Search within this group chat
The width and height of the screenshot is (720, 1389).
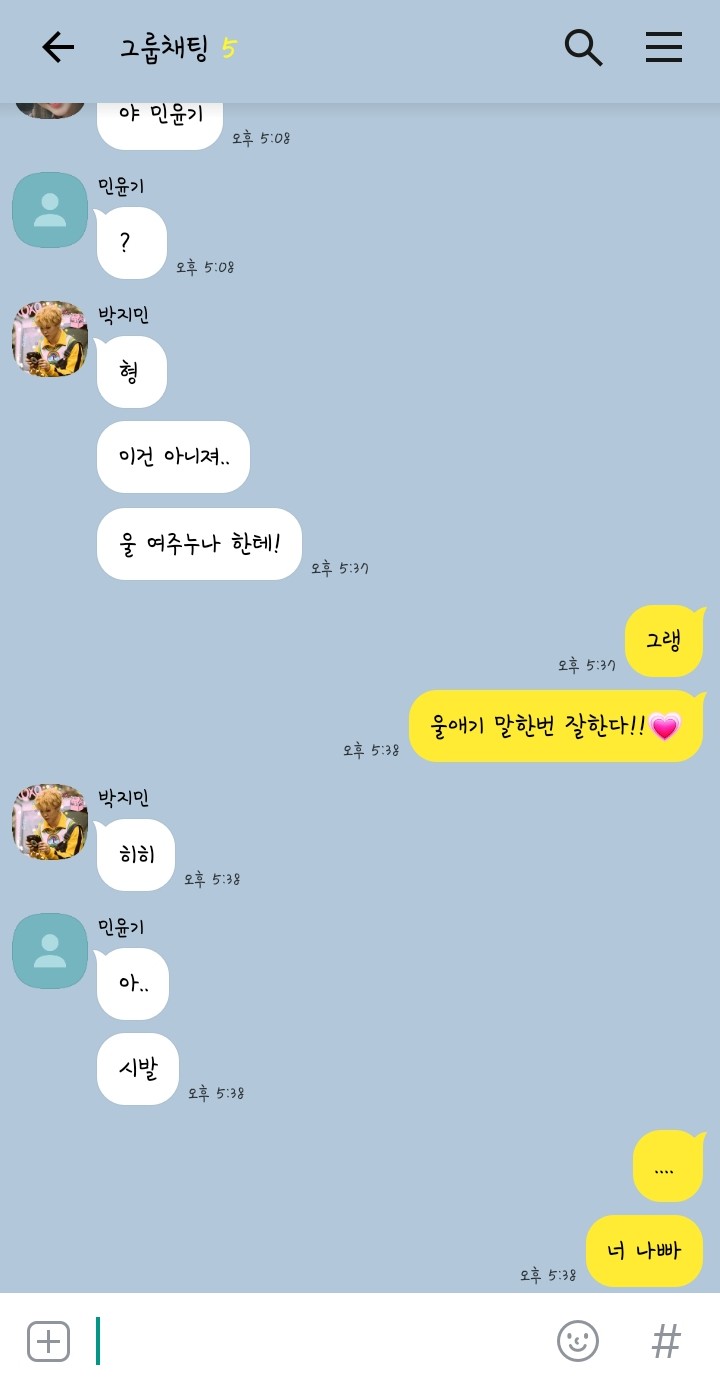point(583,47)
